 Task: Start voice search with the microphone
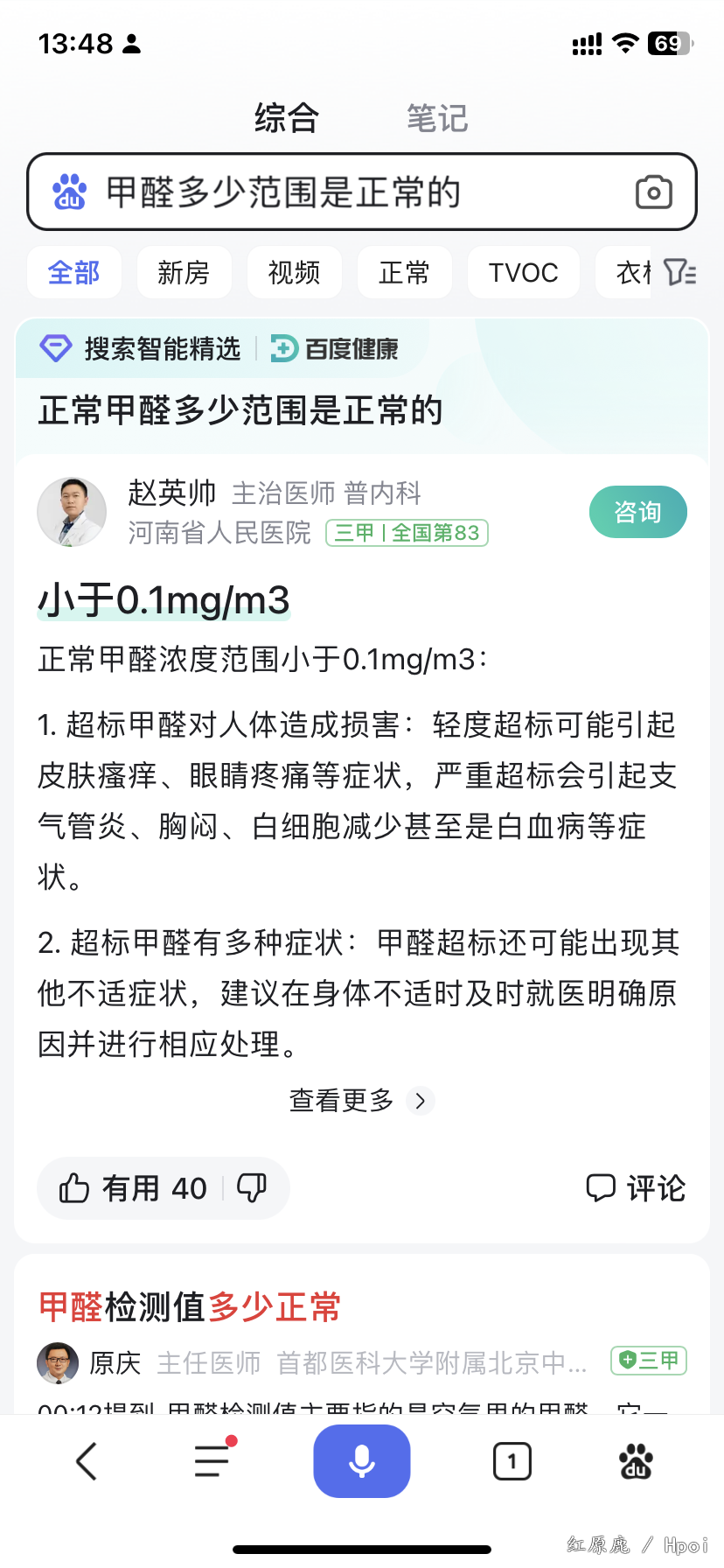362,1461
